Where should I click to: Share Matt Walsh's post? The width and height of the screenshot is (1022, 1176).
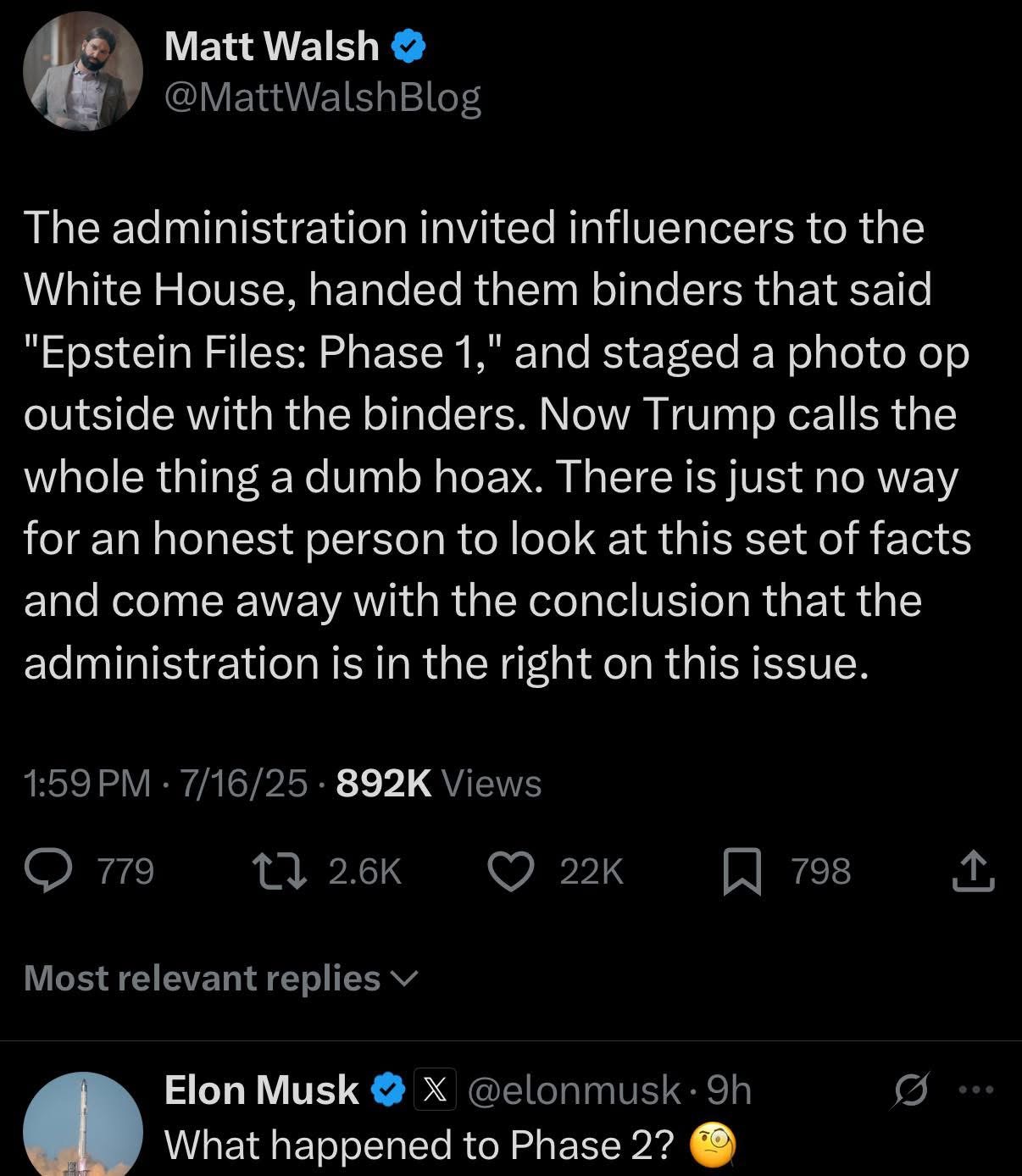pyautogui.click(x=973, y=871)
